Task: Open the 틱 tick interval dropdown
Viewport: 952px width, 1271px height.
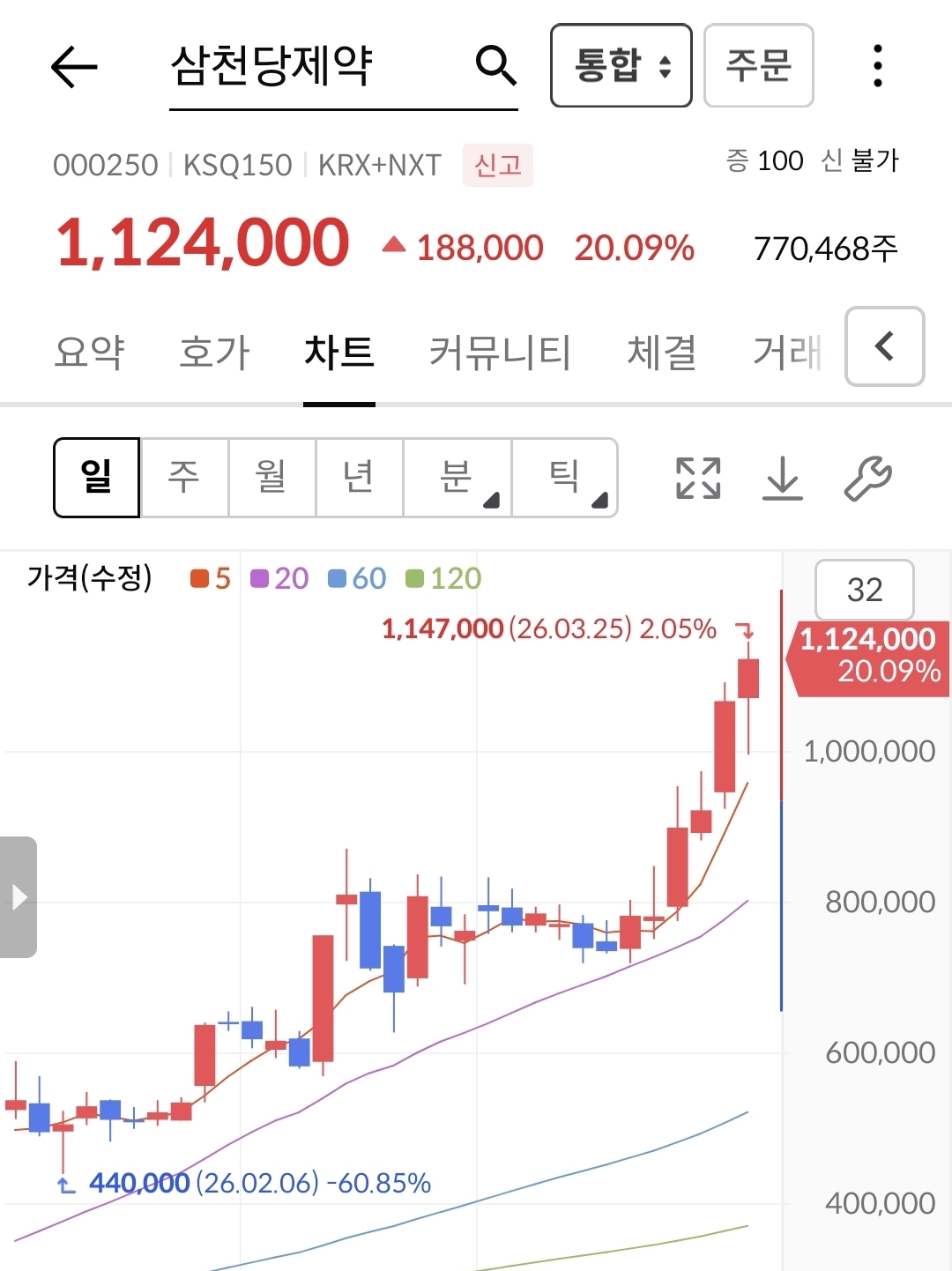Action: [565, 477]
